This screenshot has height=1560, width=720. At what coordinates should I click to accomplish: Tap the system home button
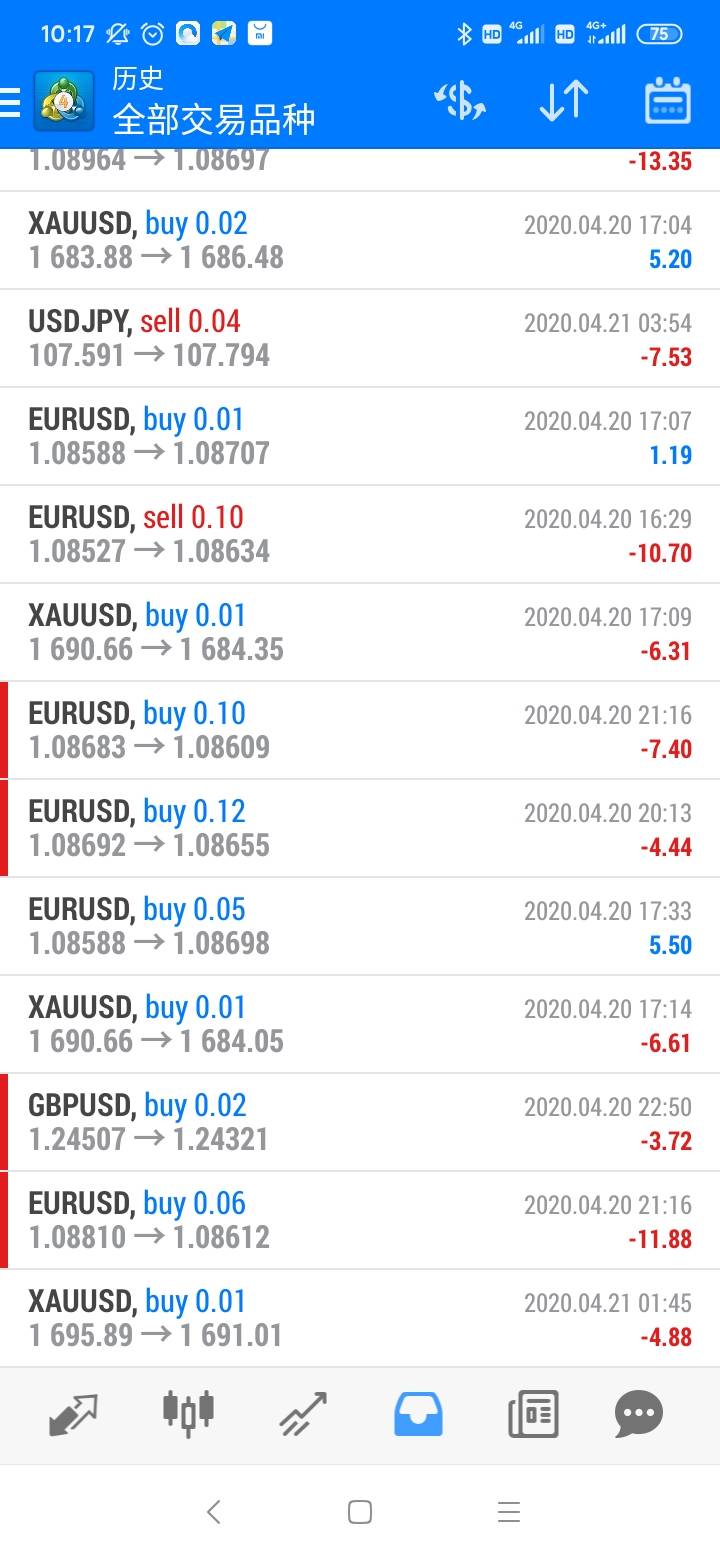pyautogui.click(x=360, y=1512)
